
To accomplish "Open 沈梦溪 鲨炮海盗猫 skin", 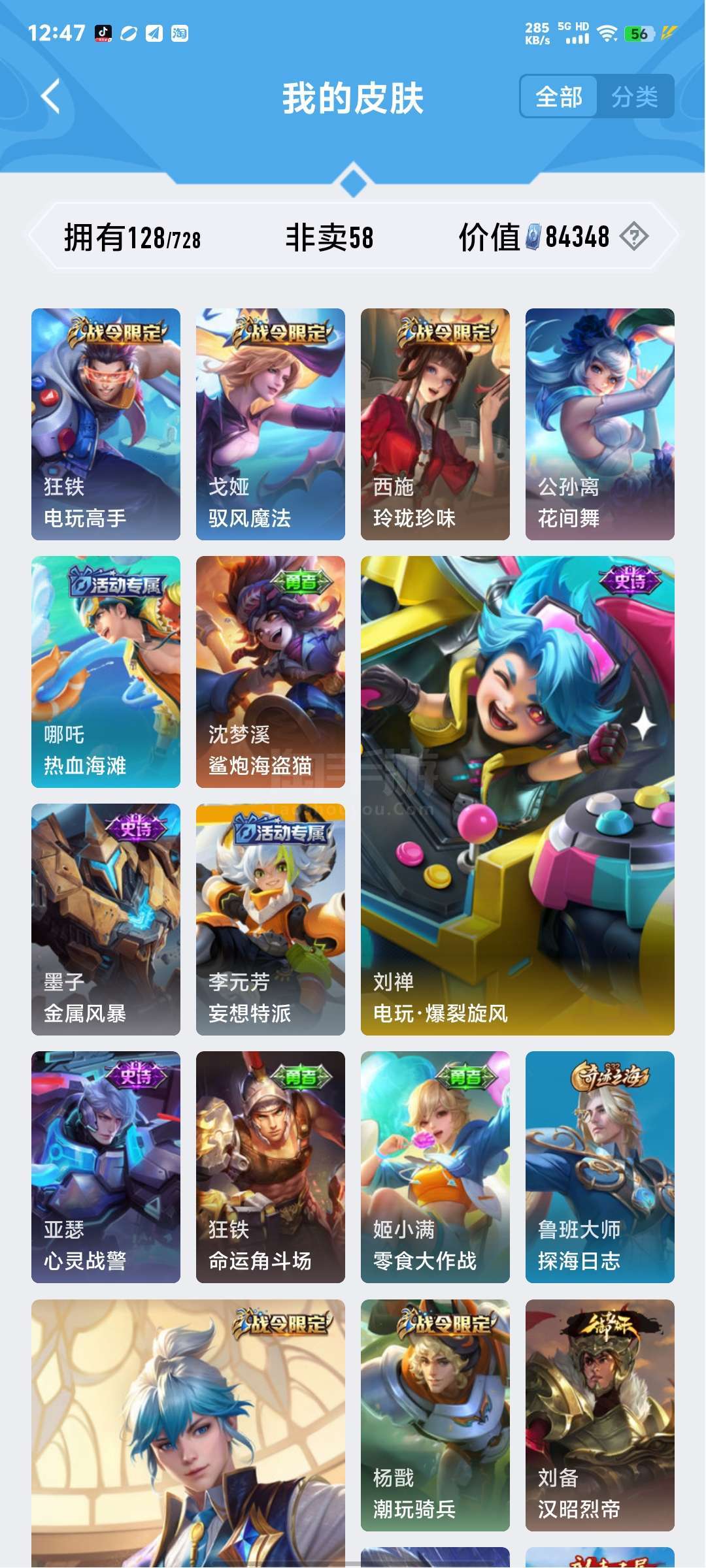I will [x=271, y=672].
